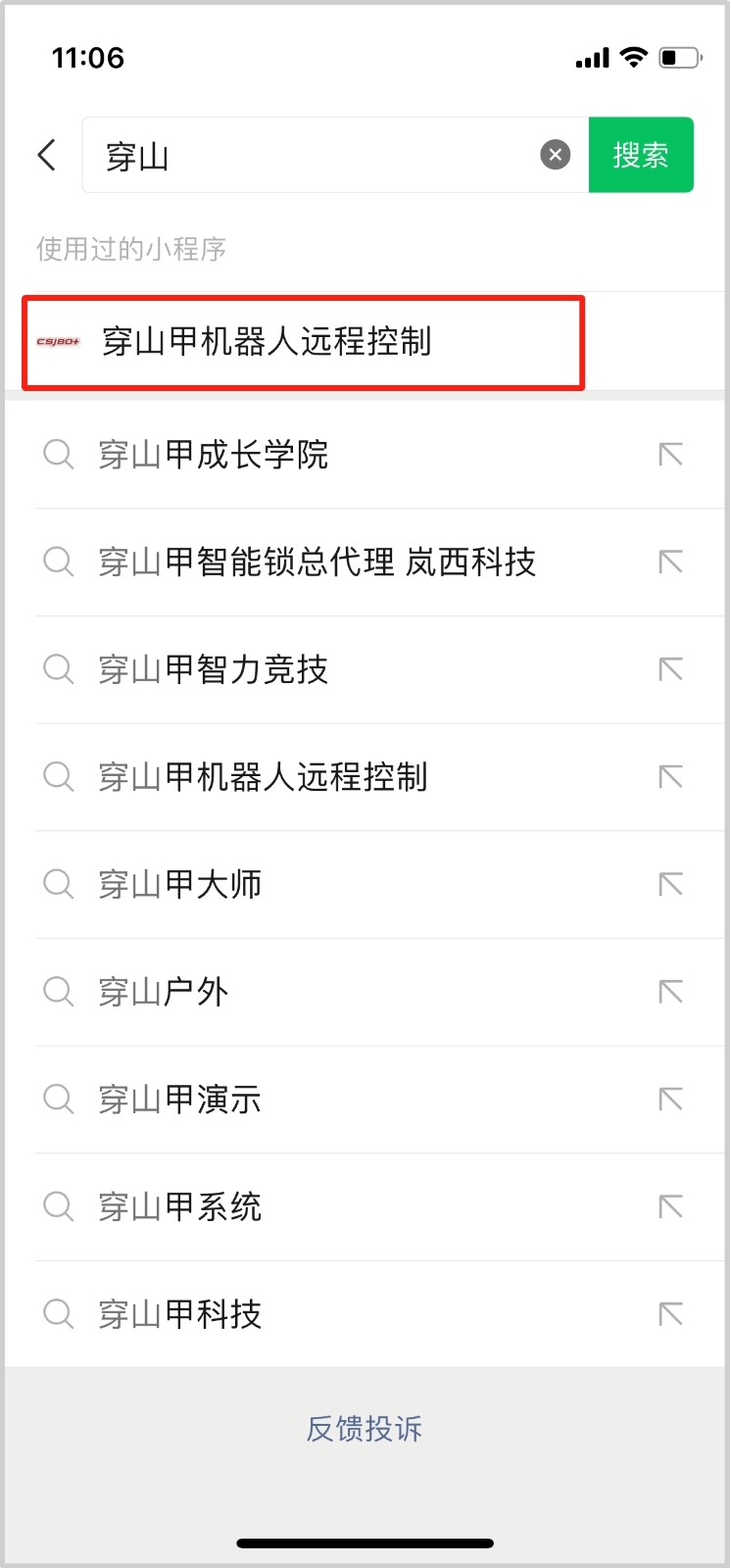Tap the home indicator bar at bottom
The width and height of the screenshot is (731, 1568).
(365, 1514)
